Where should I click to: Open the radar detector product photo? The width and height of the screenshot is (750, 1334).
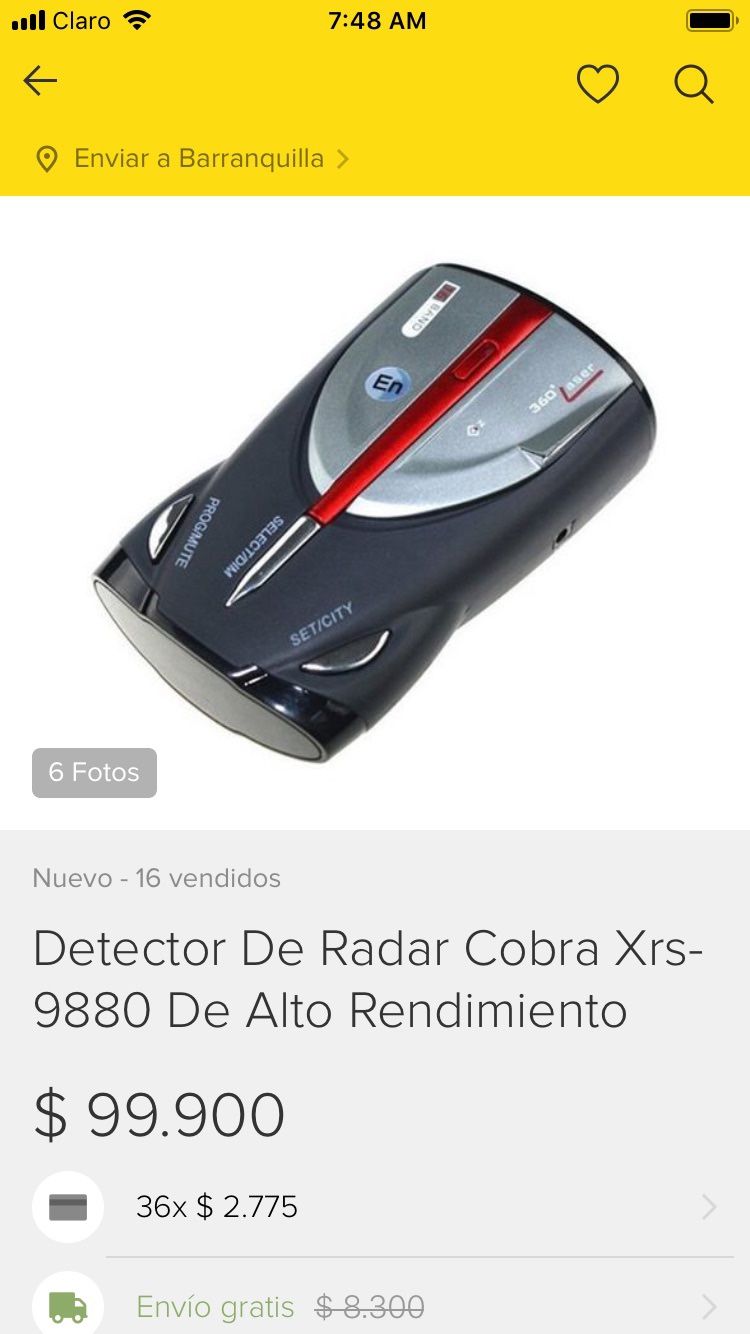(375, 510)
